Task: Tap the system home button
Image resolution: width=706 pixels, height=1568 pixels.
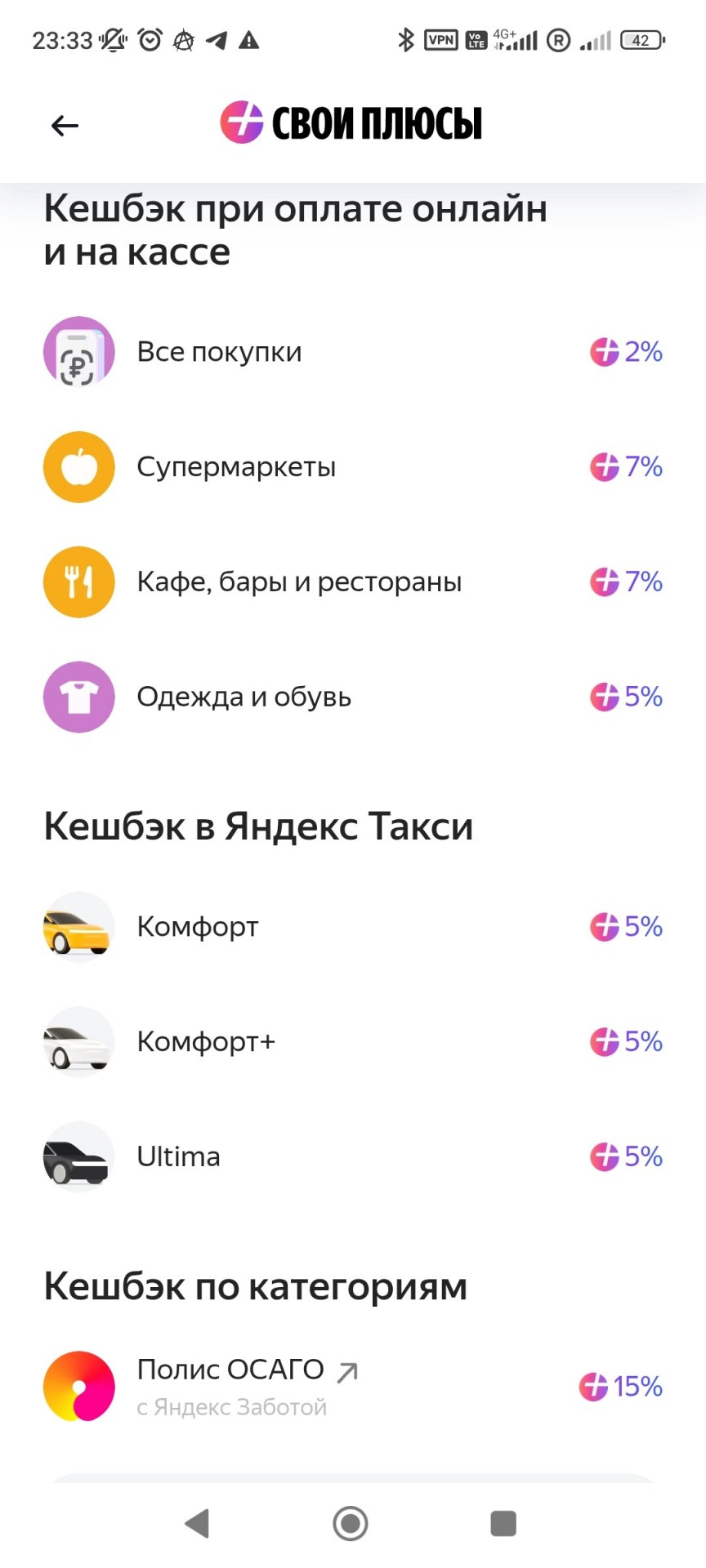Action: 351,1523
